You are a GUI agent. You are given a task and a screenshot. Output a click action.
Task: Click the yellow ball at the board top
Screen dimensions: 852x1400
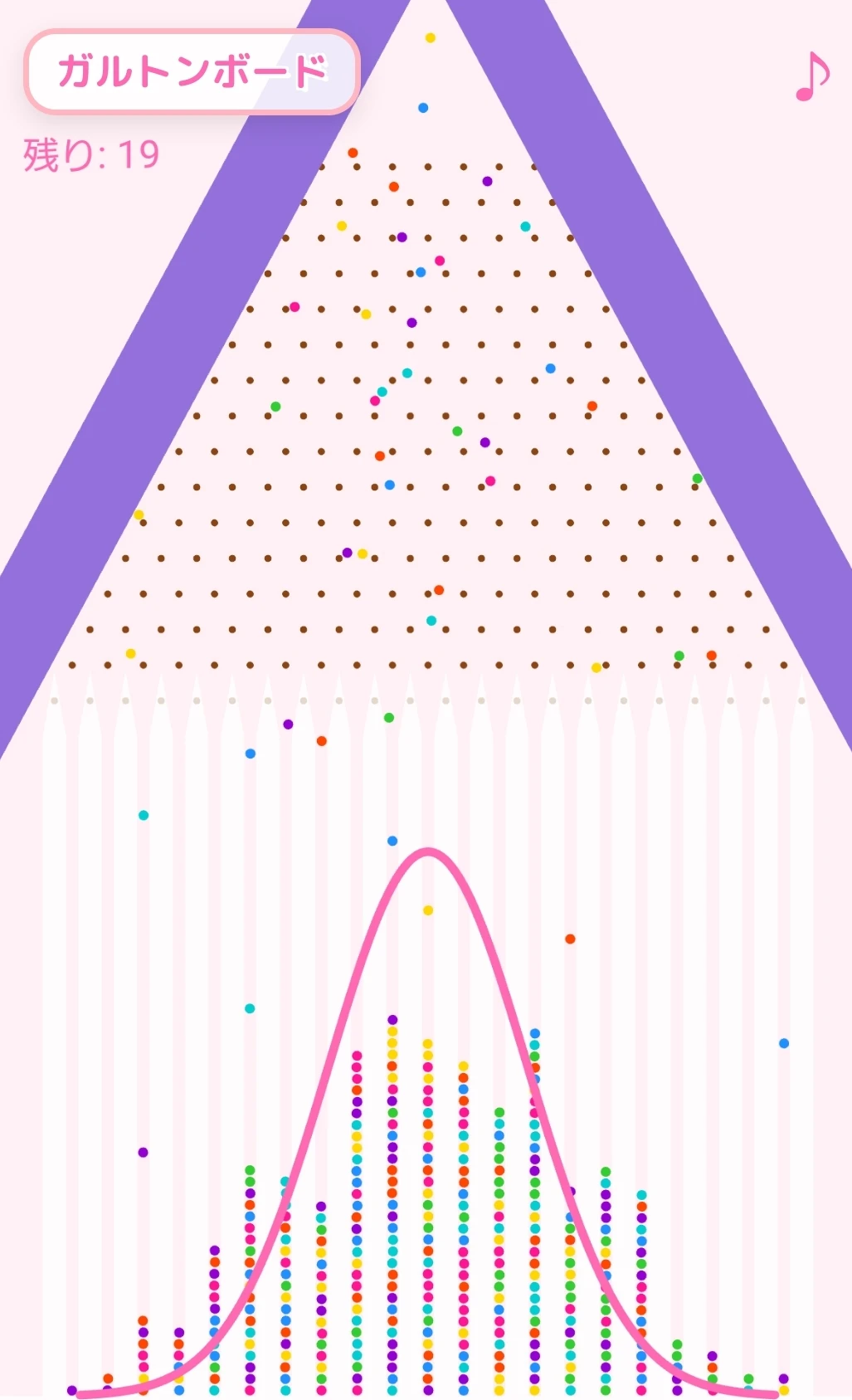click(431, 37)
